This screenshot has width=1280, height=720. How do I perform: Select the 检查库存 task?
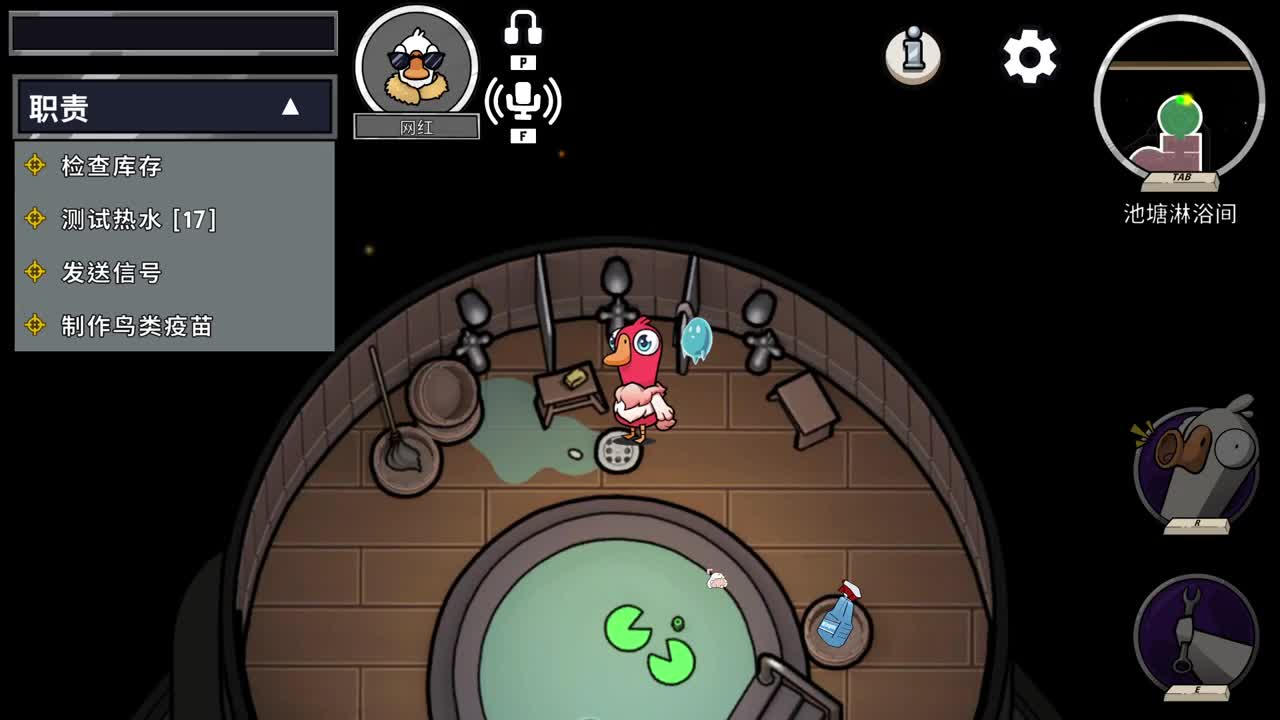112,166
